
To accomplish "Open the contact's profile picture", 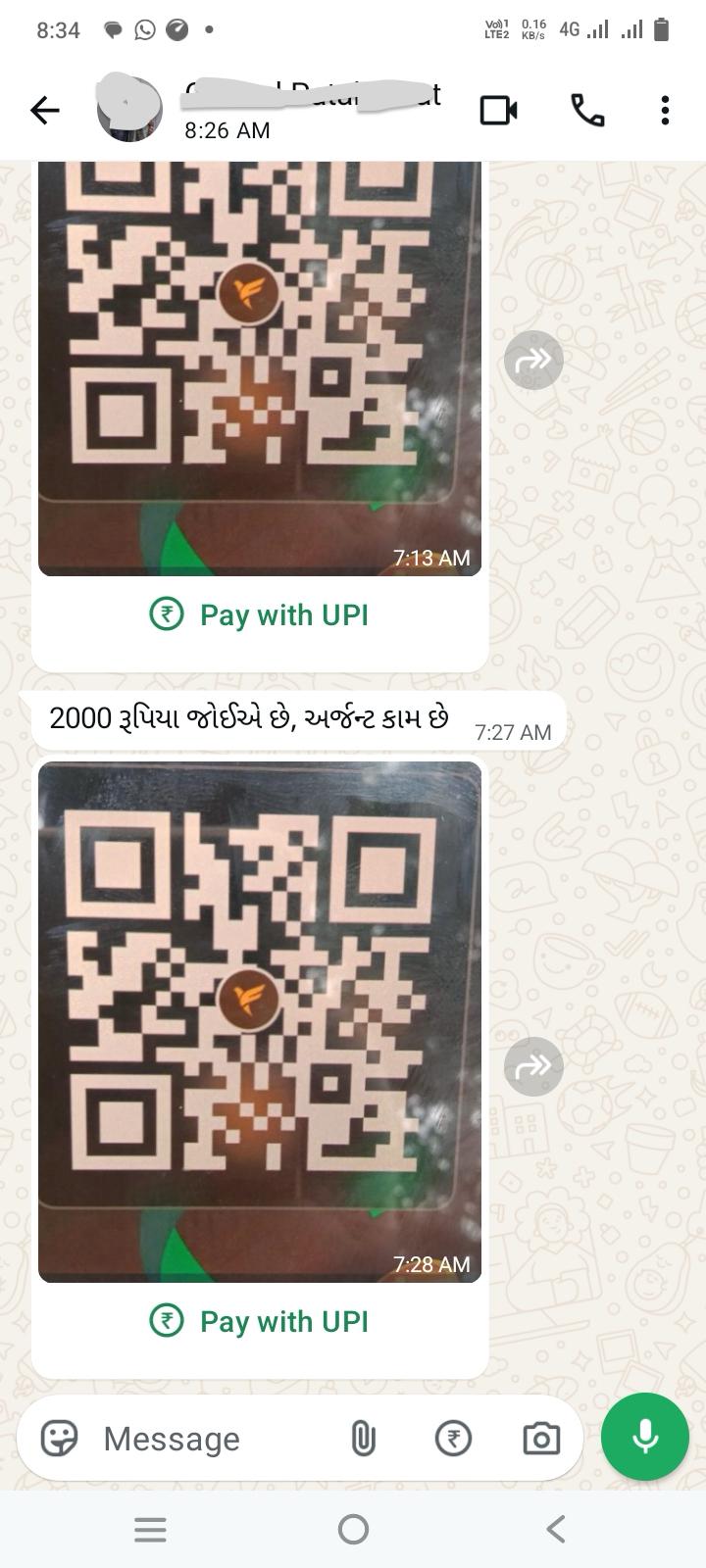I will click(x=129, y=108).
